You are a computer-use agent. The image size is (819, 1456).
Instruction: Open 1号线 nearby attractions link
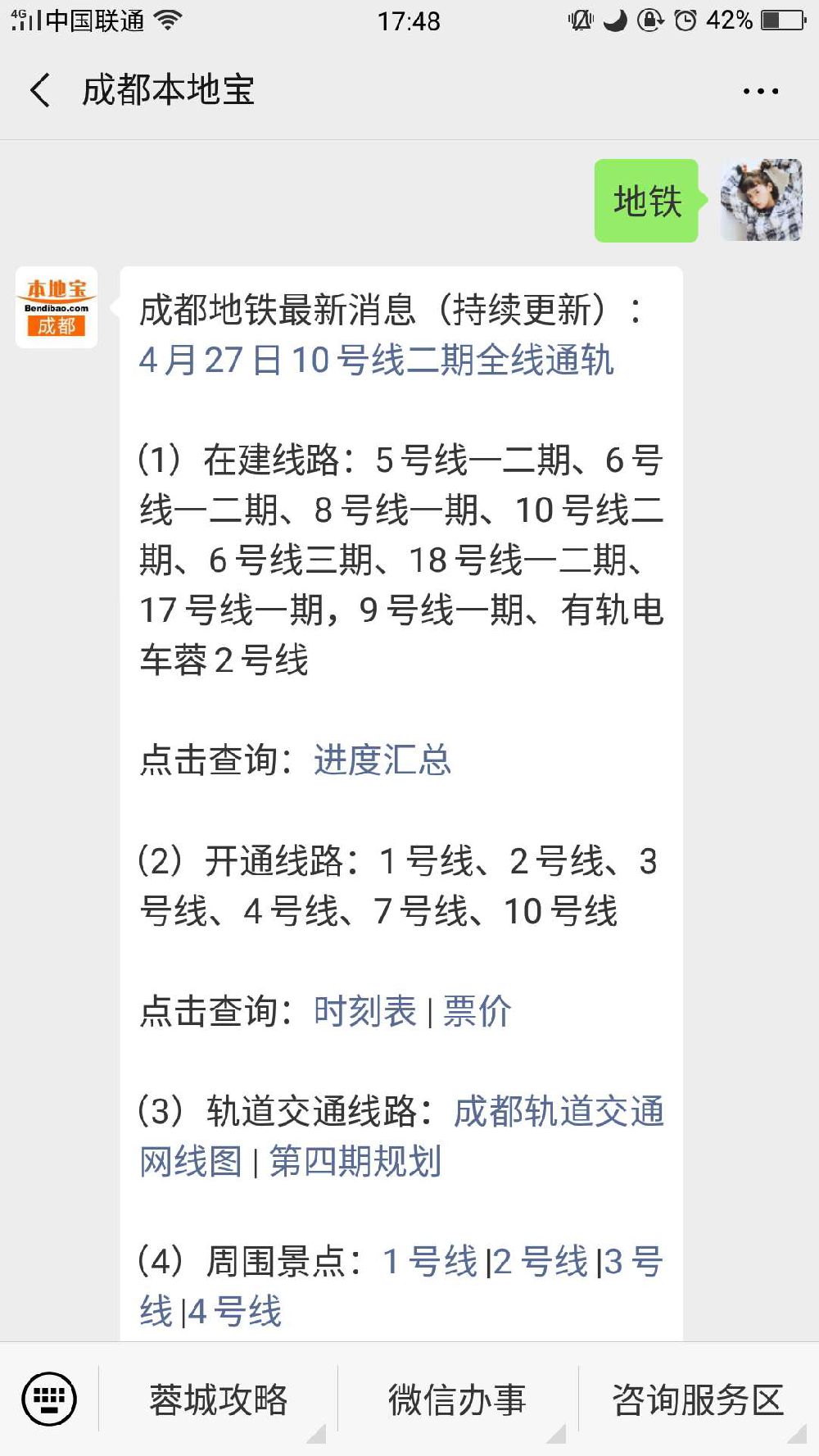430,1262
